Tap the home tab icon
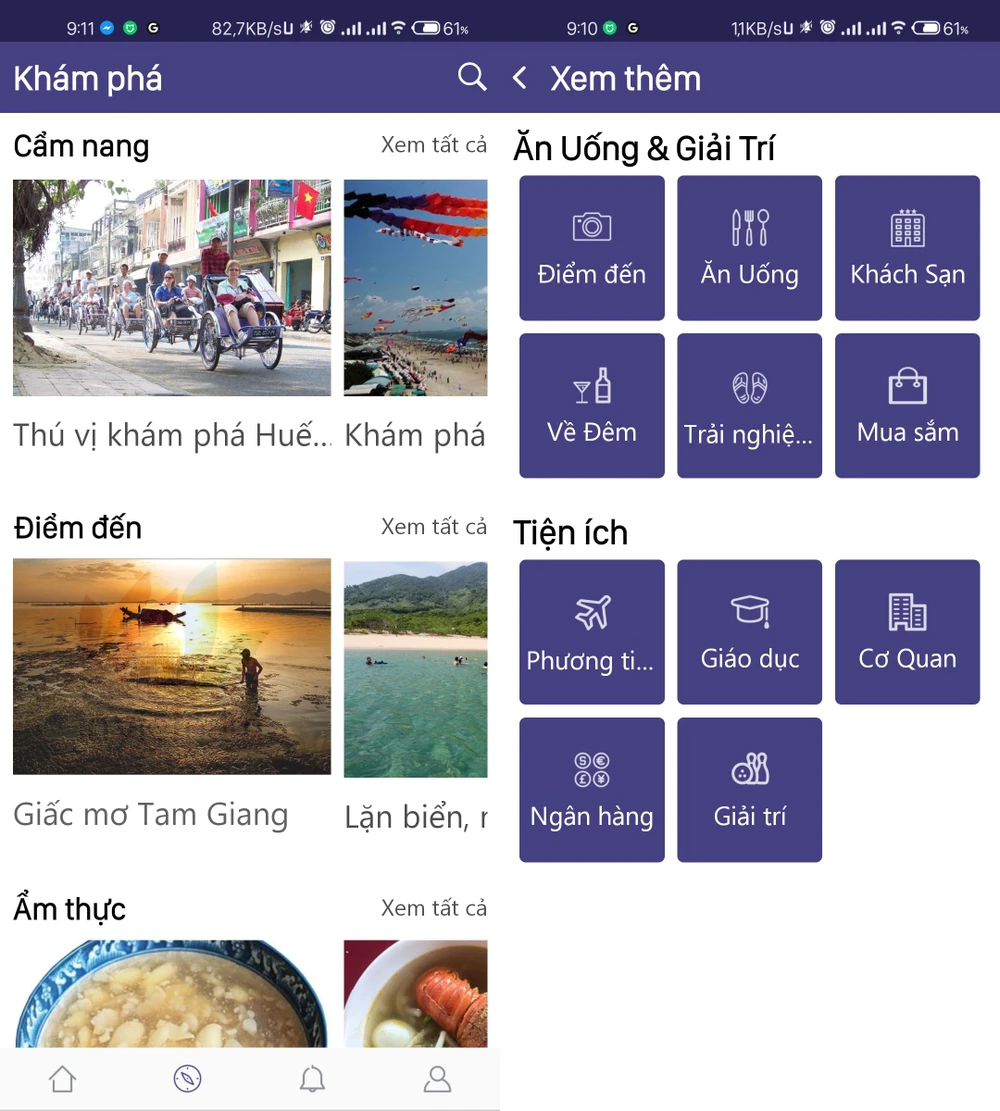This screenshot has width=1000, height=1111. [x=62, y=1080]
